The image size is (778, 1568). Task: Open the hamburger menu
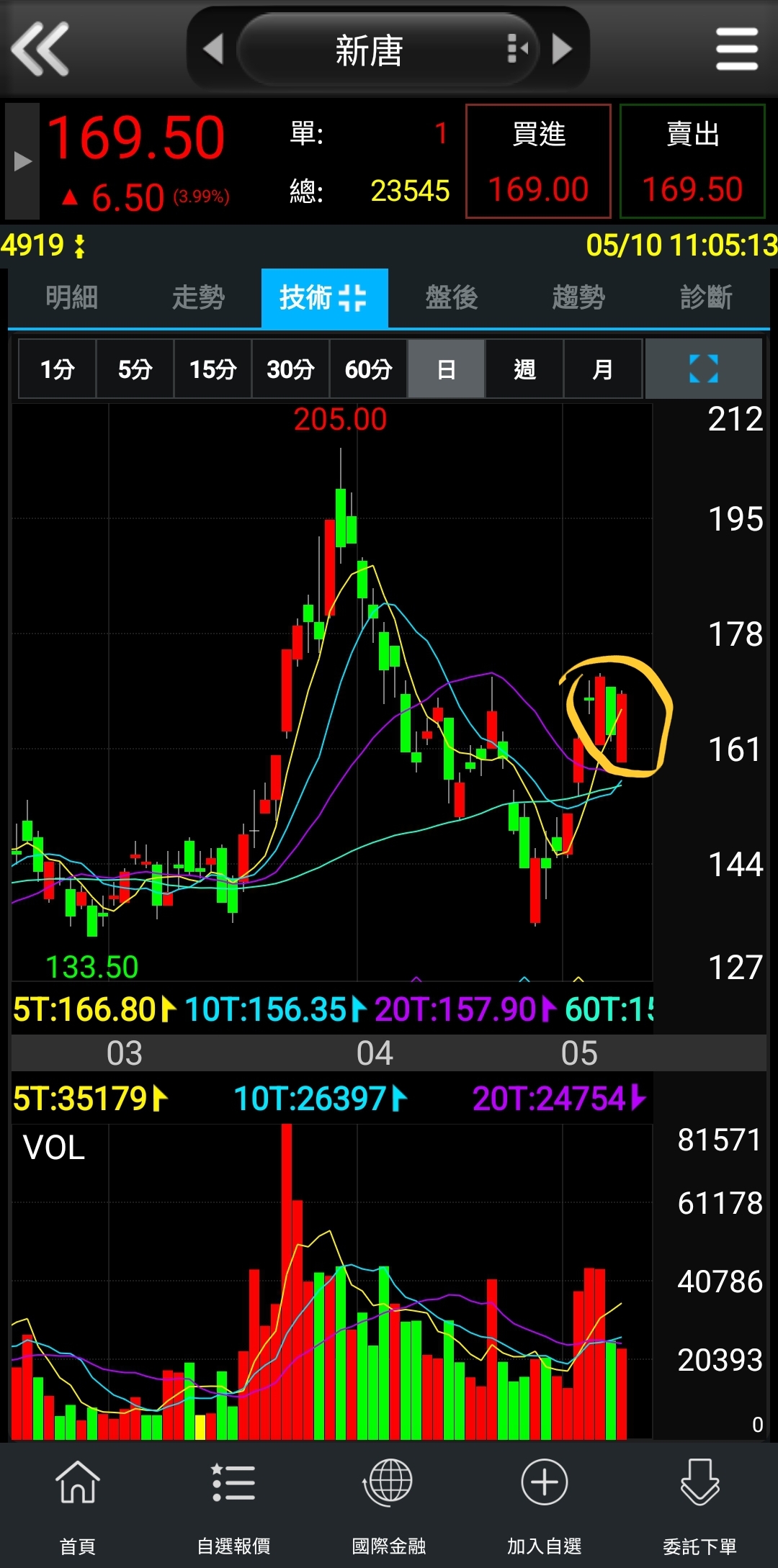(737, 49)
